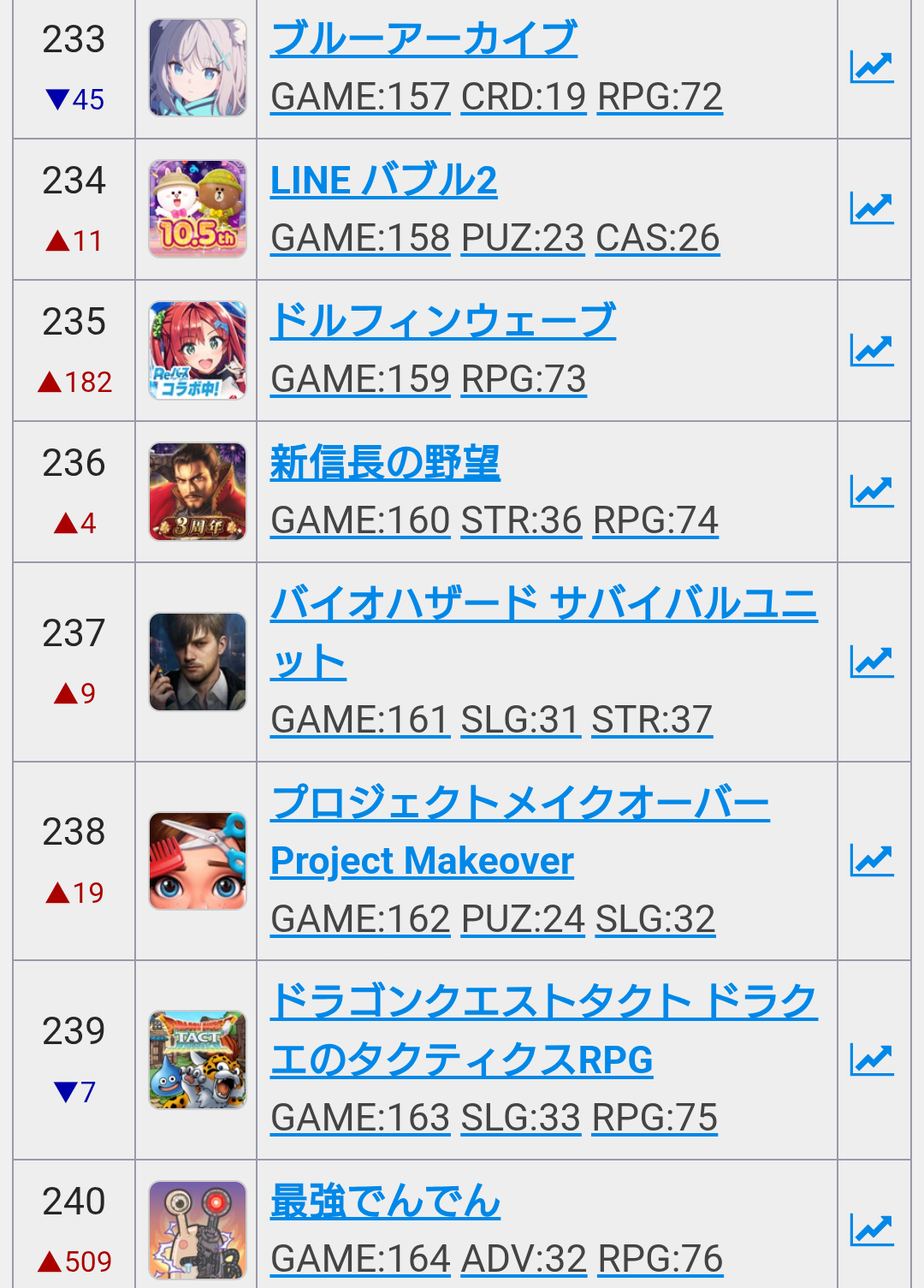924x1288 pixels.
Task: Open the 新信長の野望 title link
Action: pyautogui.click(x=385, y=463)
